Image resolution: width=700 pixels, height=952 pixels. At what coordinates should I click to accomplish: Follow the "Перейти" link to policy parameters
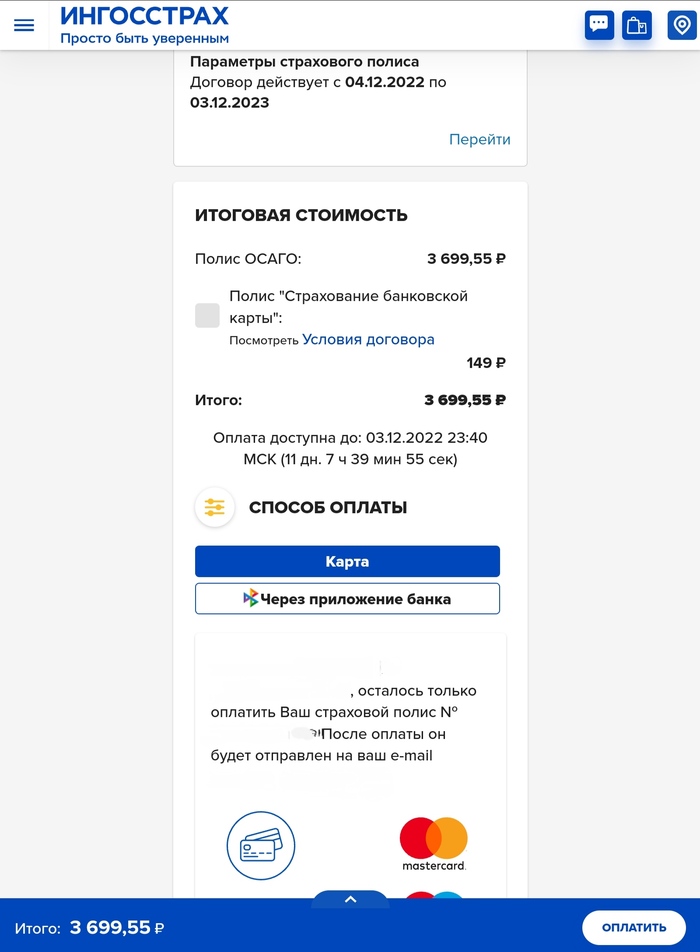(479, 139)
